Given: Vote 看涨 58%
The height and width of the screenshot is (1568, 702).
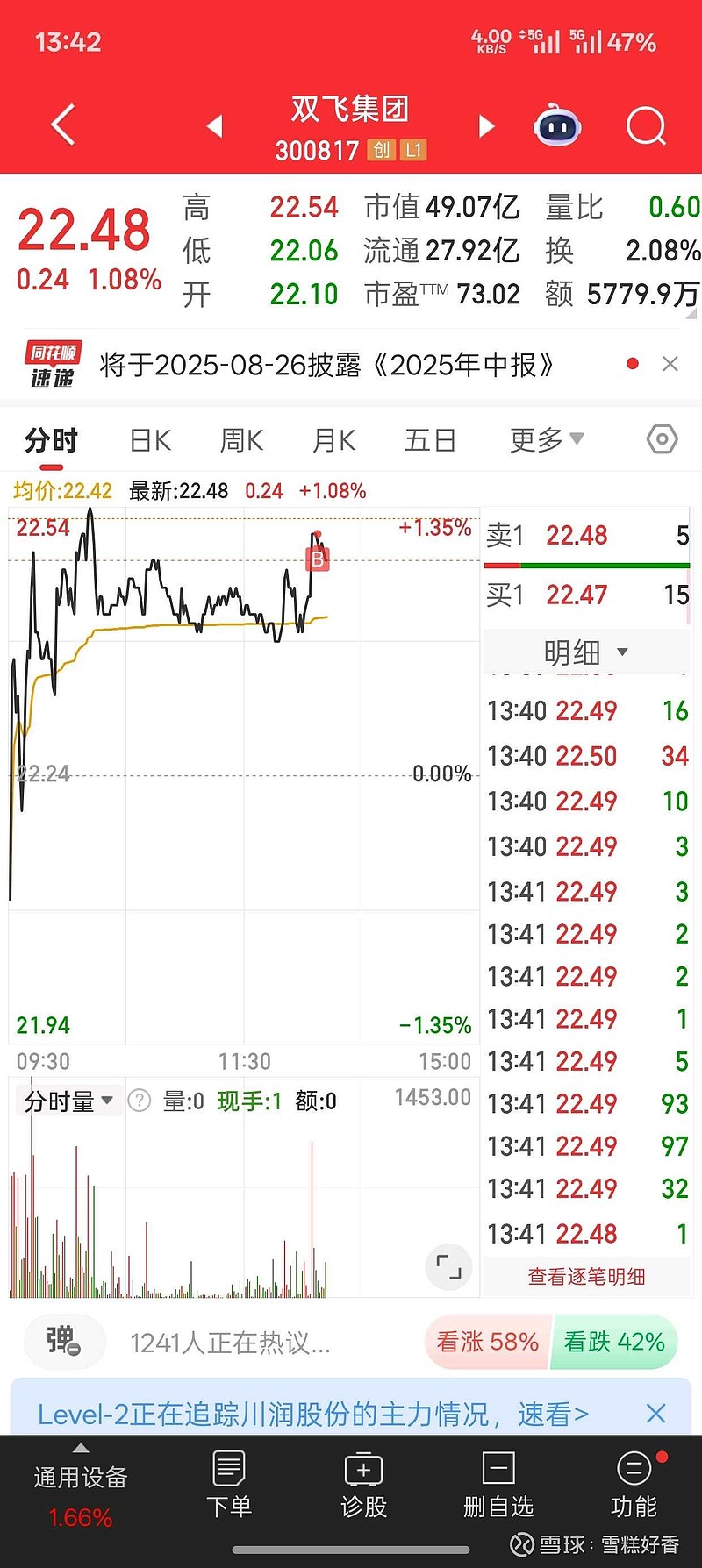Looking at the screenshot, I should coord(488,1342).
